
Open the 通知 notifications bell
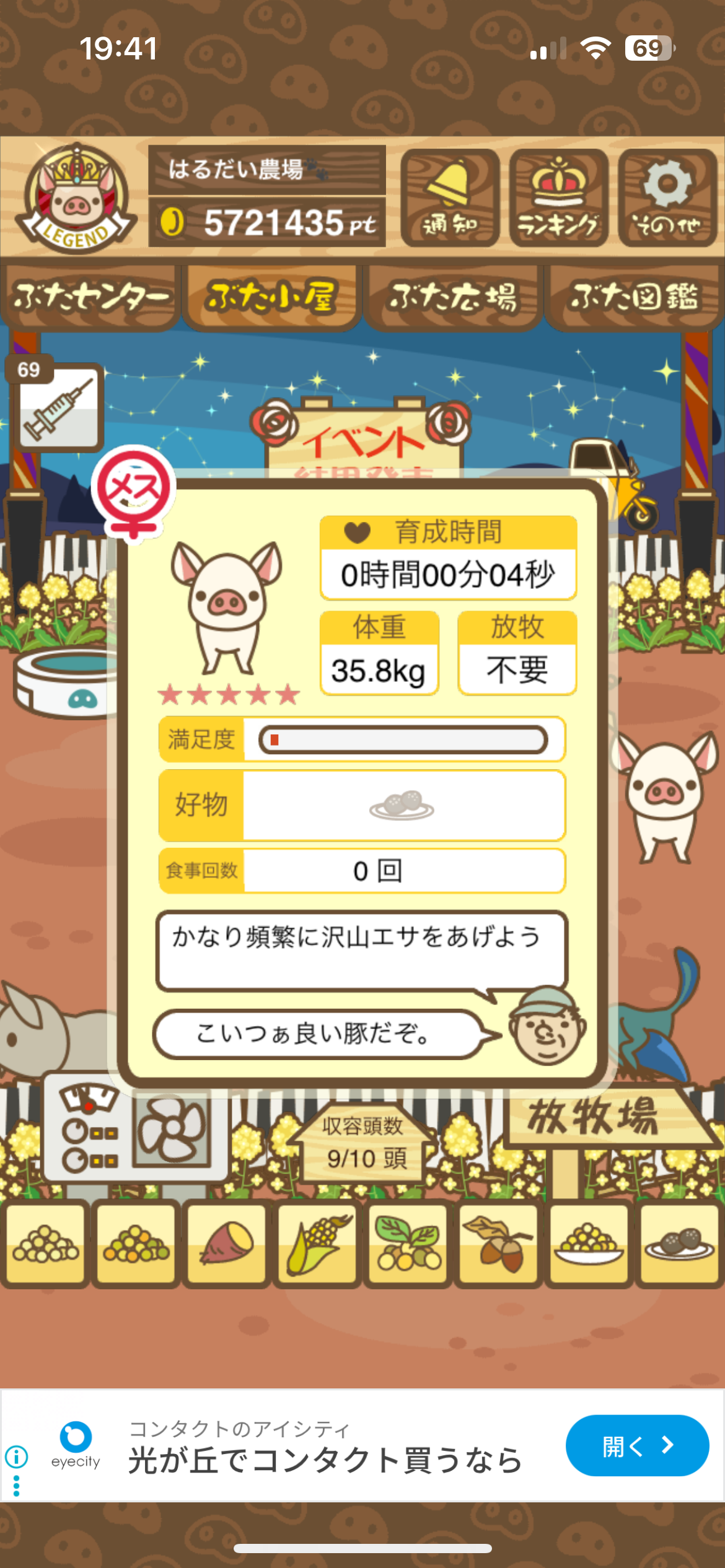pos(450,198)
